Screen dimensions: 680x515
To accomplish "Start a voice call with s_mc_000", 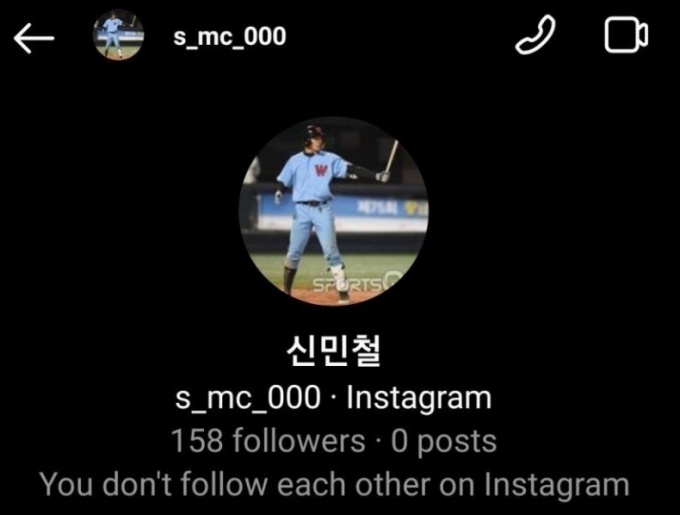I will [x=536, y=37].
